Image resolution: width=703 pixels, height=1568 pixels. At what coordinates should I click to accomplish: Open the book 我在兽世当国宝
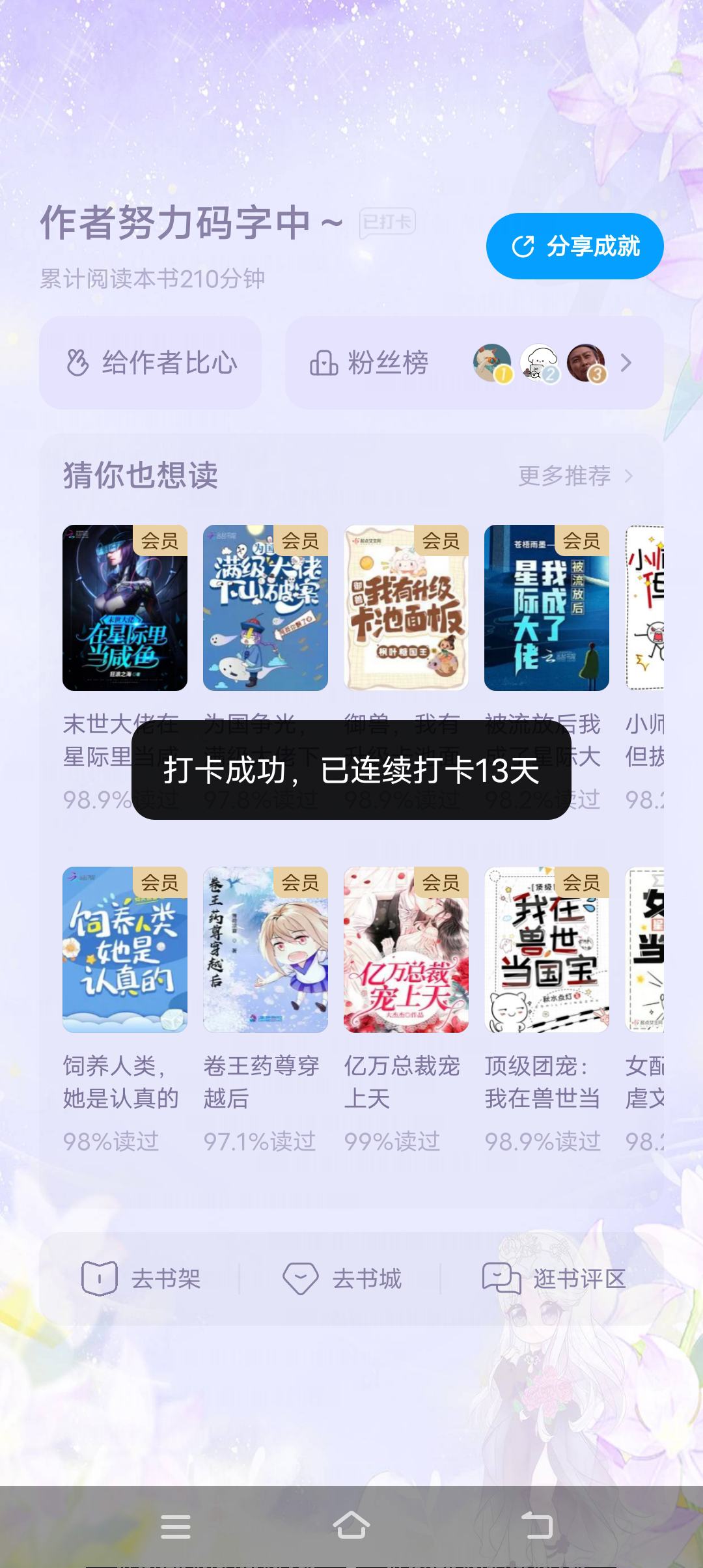(x=547, y=949)
